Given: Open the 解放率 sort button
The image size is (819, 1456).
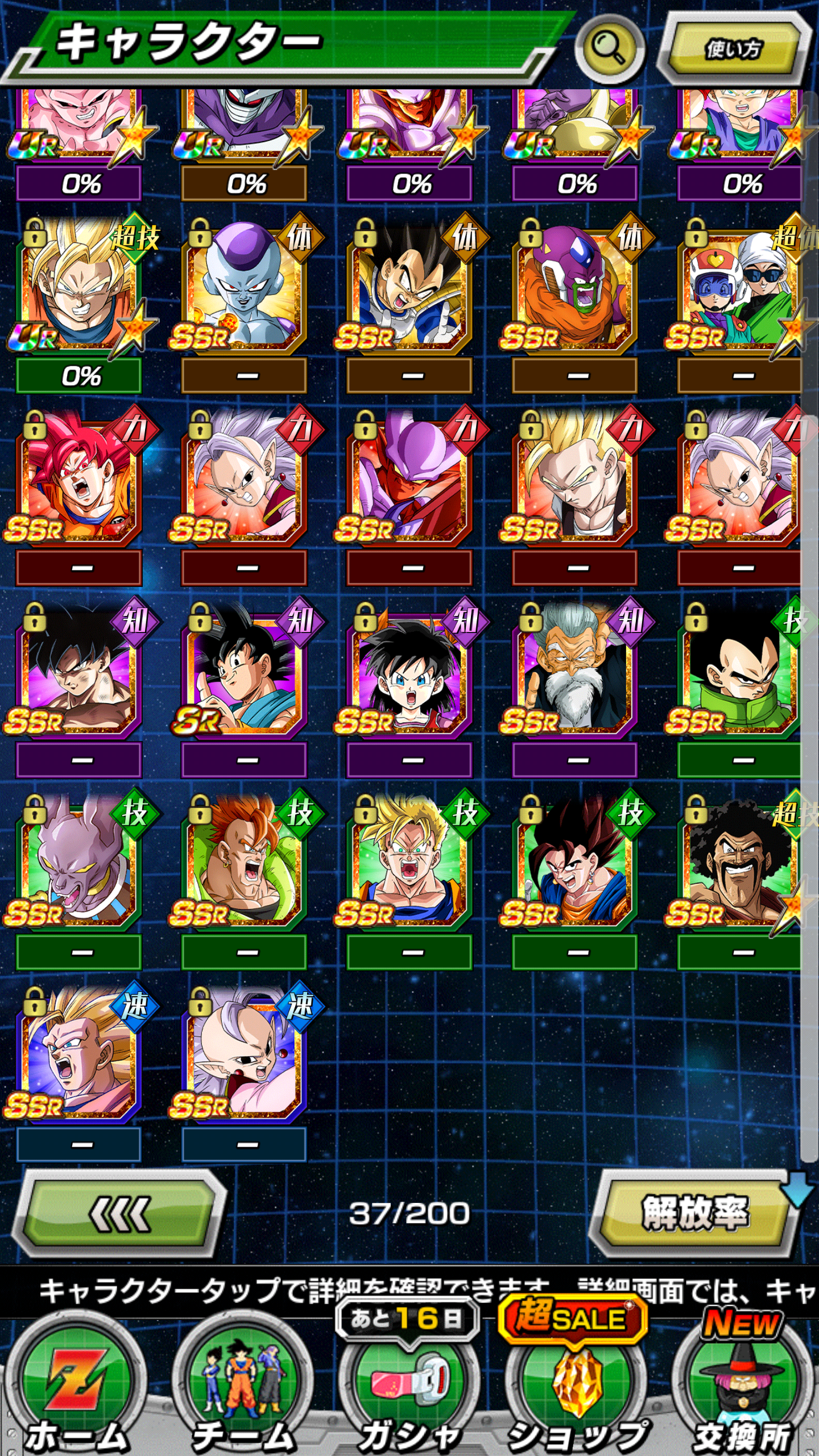Looking at the screenshot, I should pyautogui.click(x=695, y=1213).
